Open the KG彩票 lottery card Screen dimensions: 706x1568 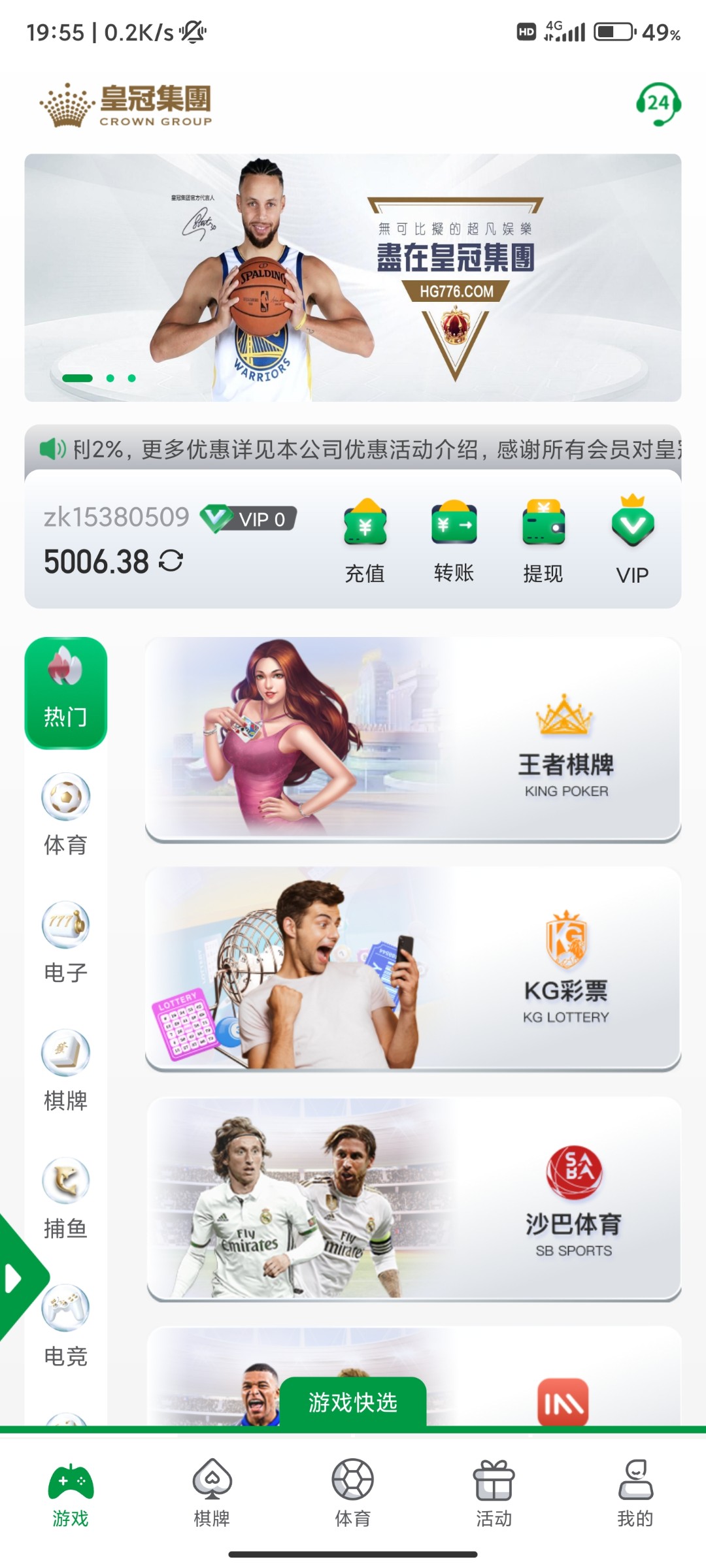413,969
